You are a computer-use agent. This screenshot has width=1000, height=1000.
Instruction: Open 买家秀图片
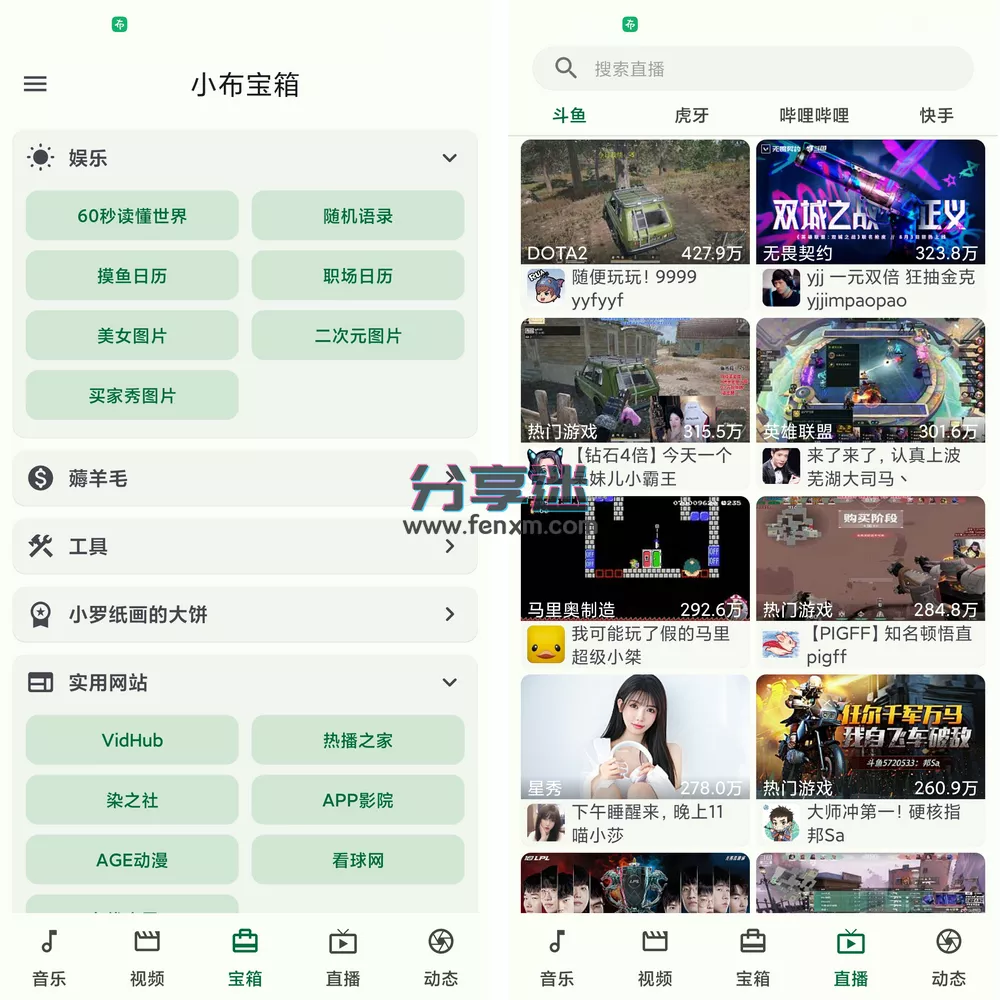pos(132,396)
